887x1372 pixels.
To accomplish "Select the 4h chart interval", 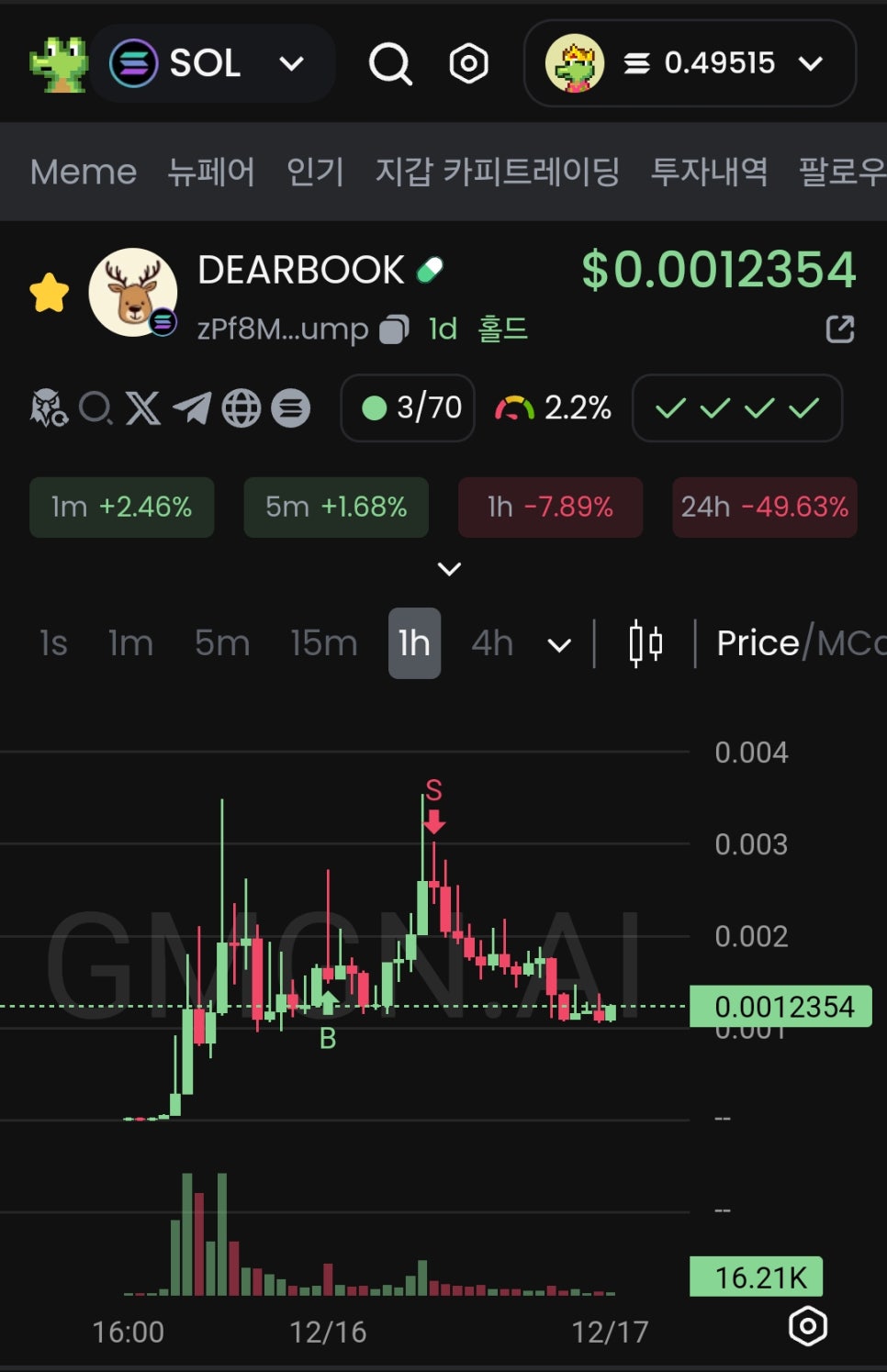I will coord(492,642).
